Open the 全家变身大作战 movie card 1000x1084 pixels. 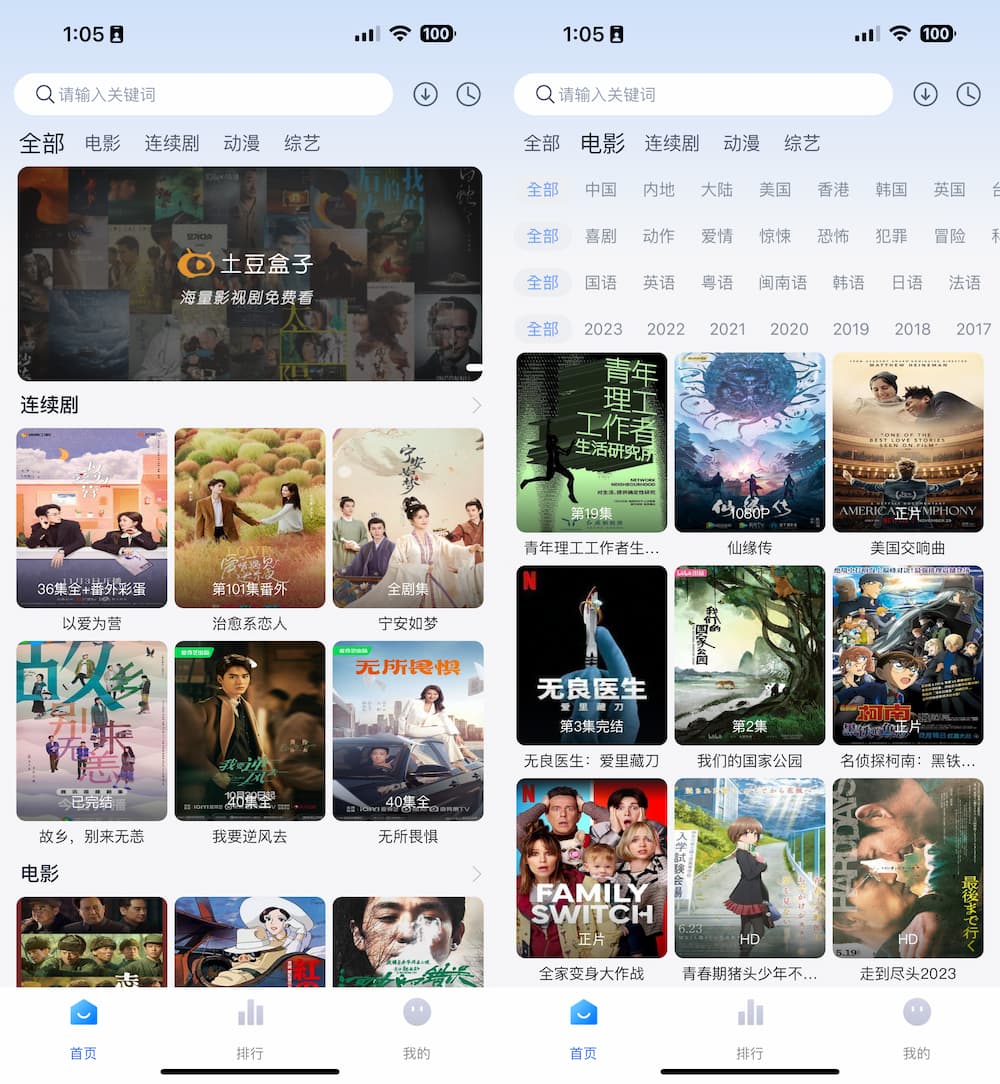591,868
